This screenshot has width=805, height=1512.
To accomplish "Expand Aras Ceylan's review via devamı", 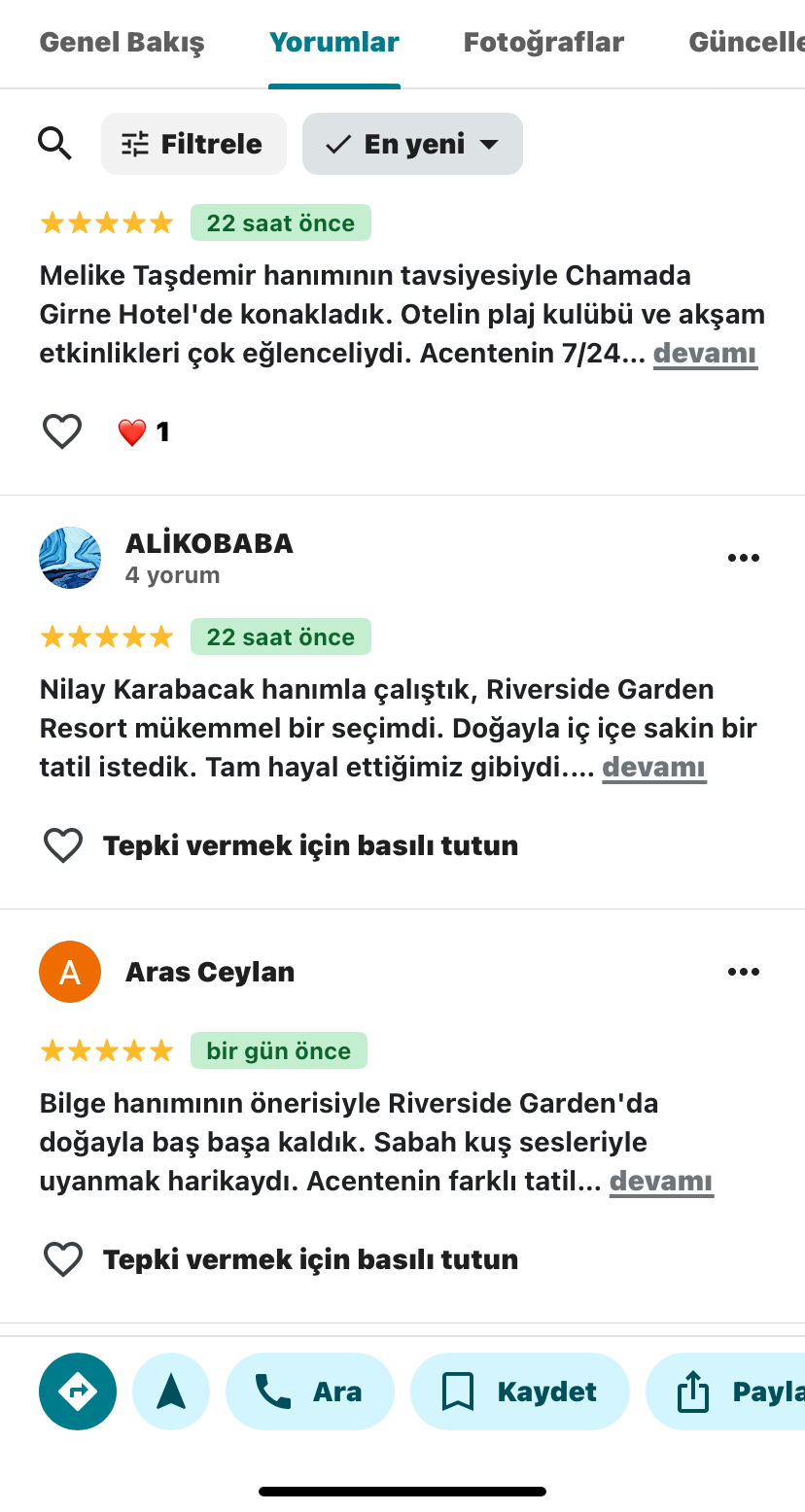I will [x=661, y=1183].
